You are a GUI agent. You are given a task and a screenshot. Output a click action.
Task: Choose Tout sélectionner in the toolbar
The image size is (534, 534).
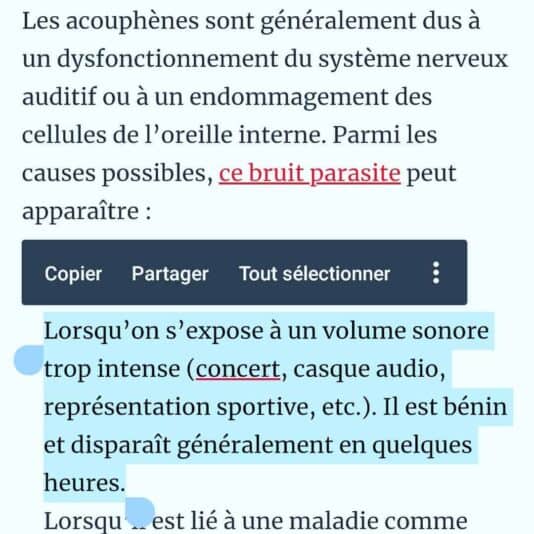pyautogui.click(x=314, y=273)
